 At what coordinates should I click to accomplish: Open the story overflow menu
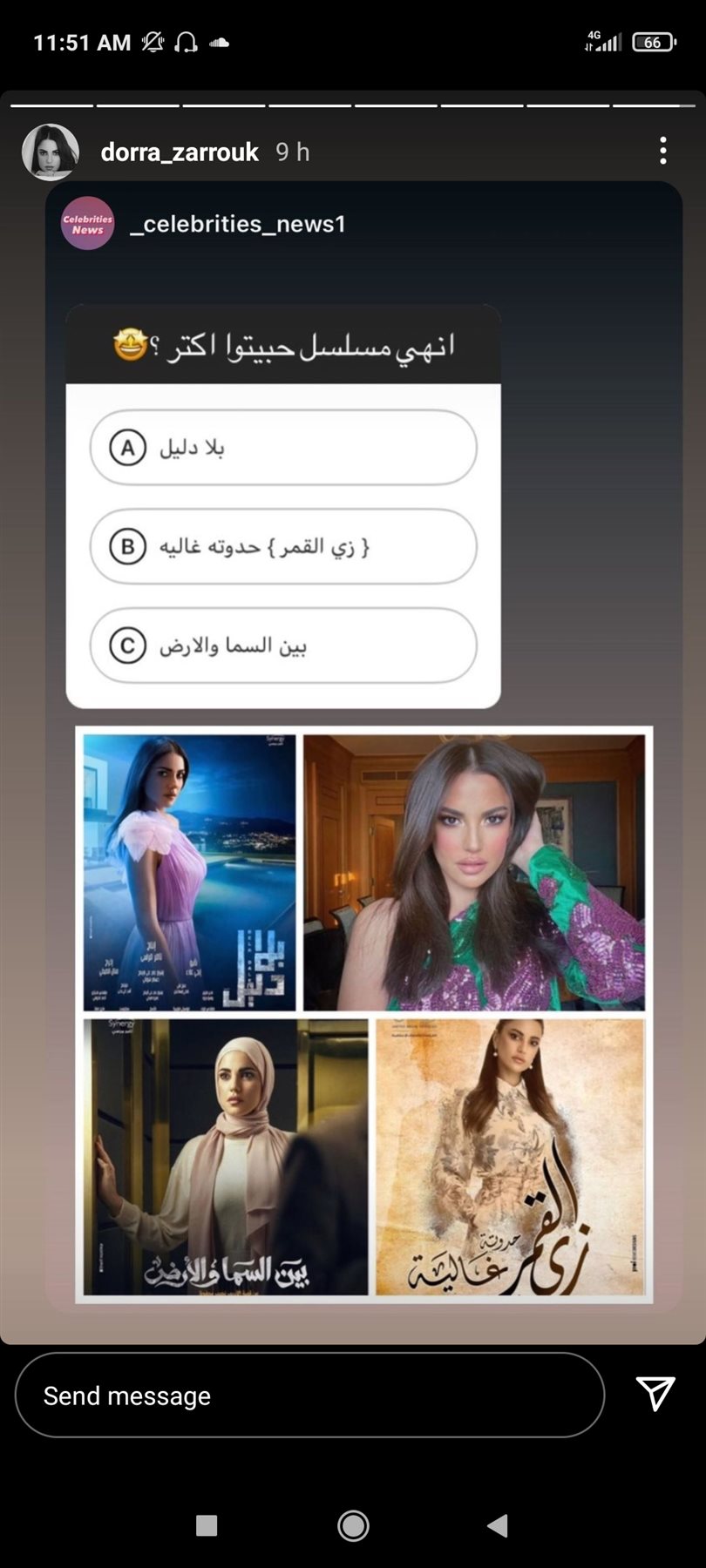point(663,151)
